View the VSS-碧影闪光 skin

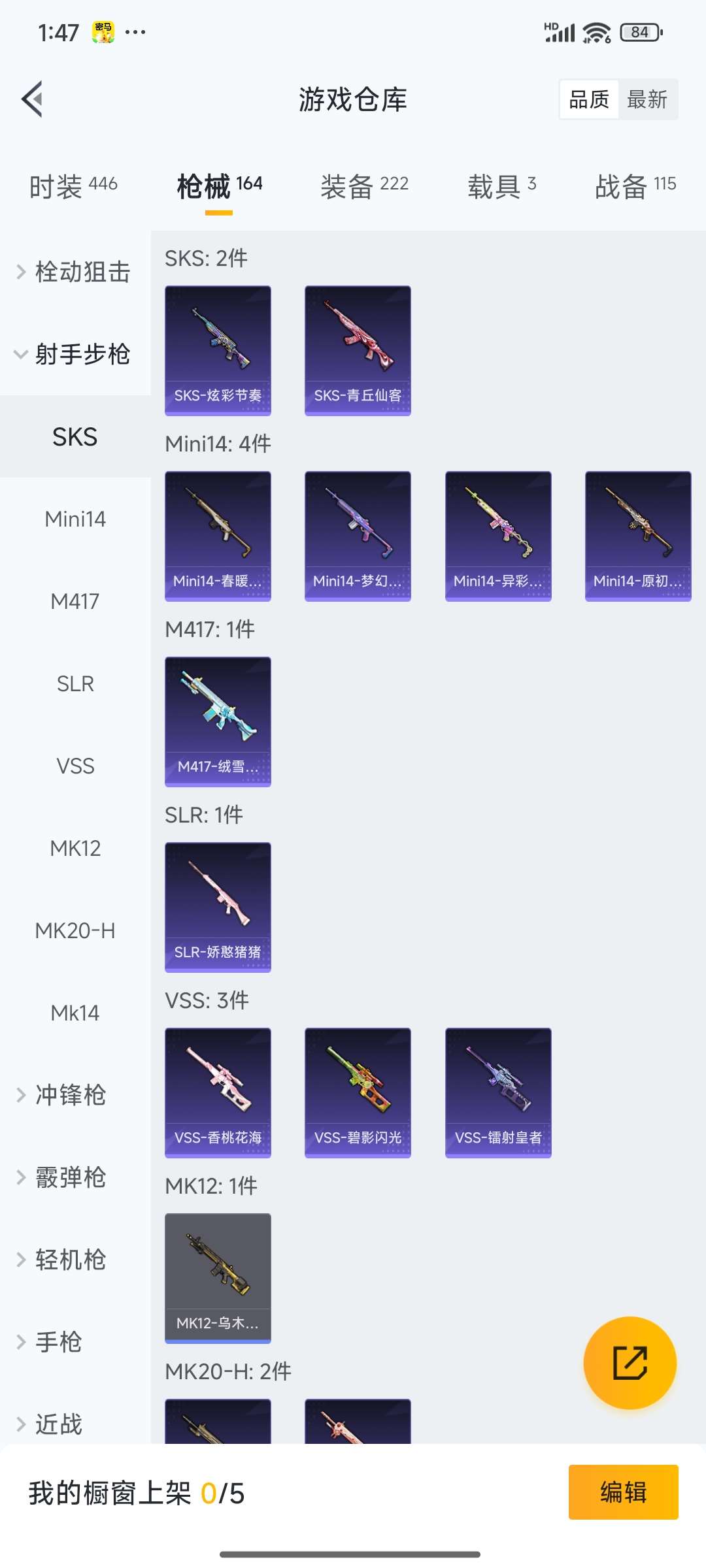coord(358,1092)
